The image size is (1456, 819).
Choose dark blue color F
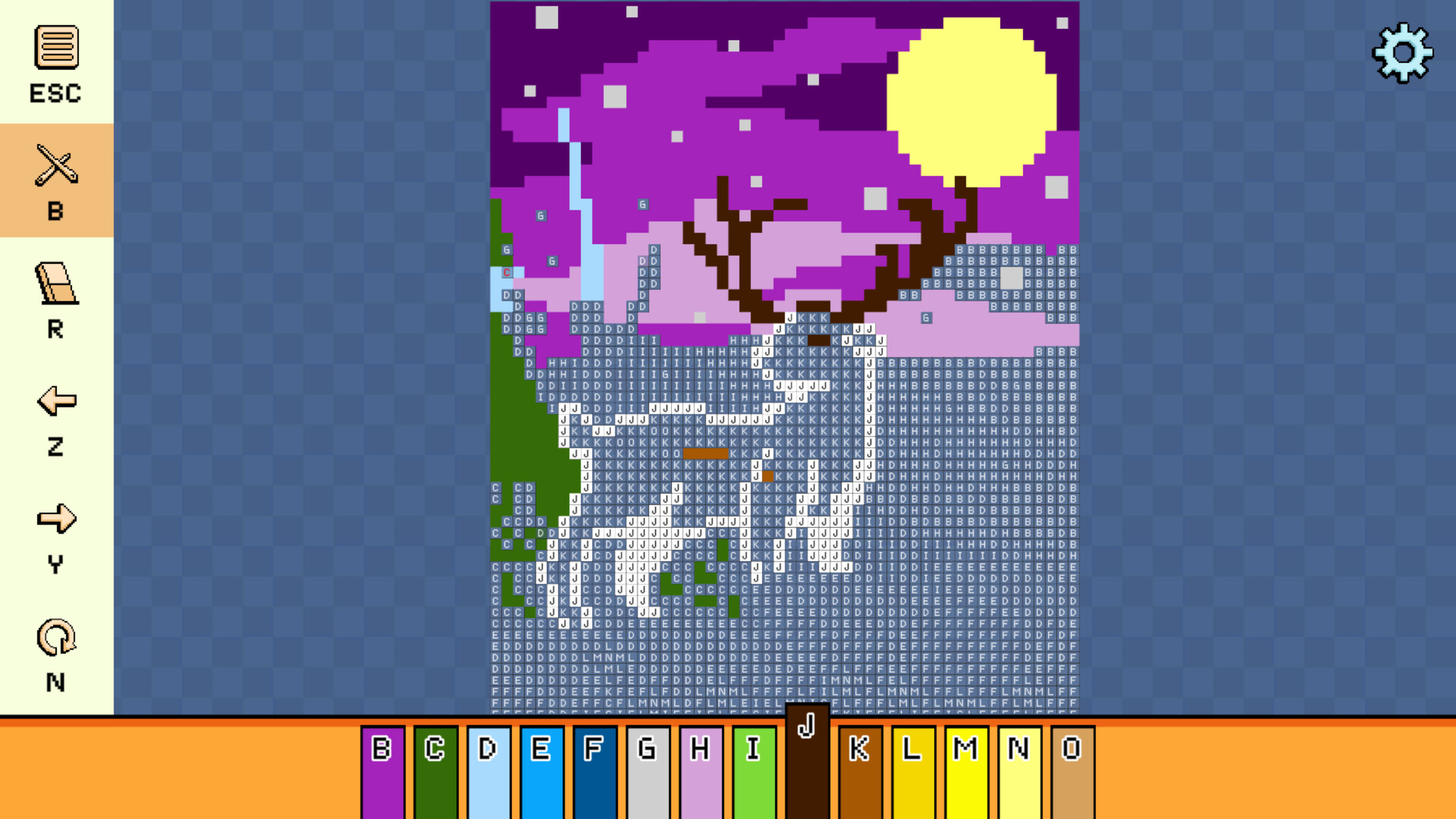pyautogui.click(x=595, y=770)
